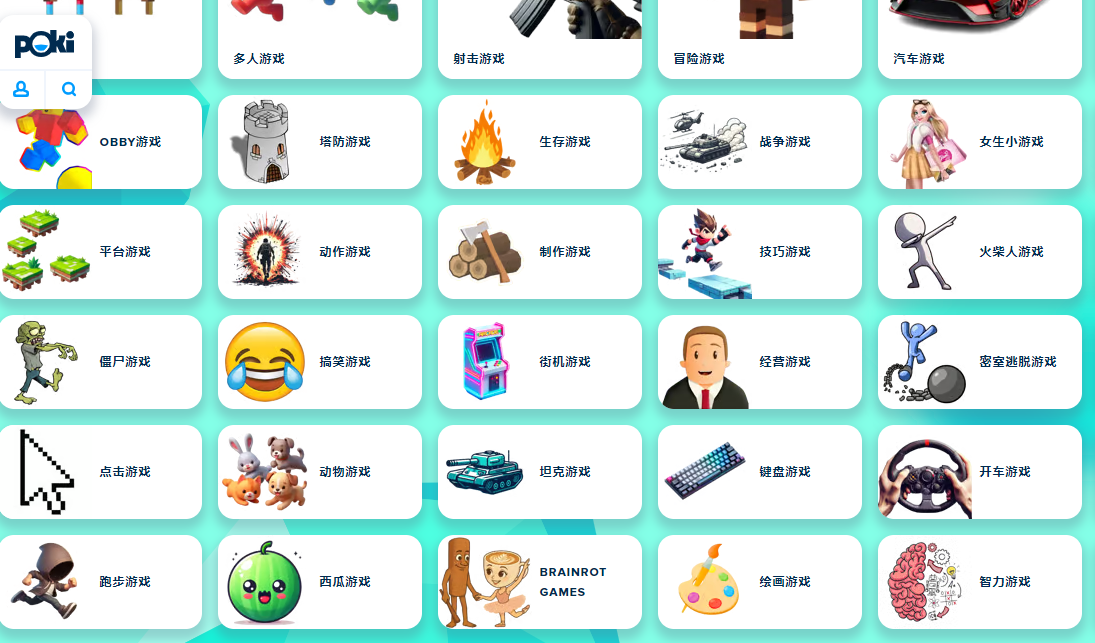Tap the 平台游戏 category tile
This screenshot has height=643, width=1095.
pos(100,252)
